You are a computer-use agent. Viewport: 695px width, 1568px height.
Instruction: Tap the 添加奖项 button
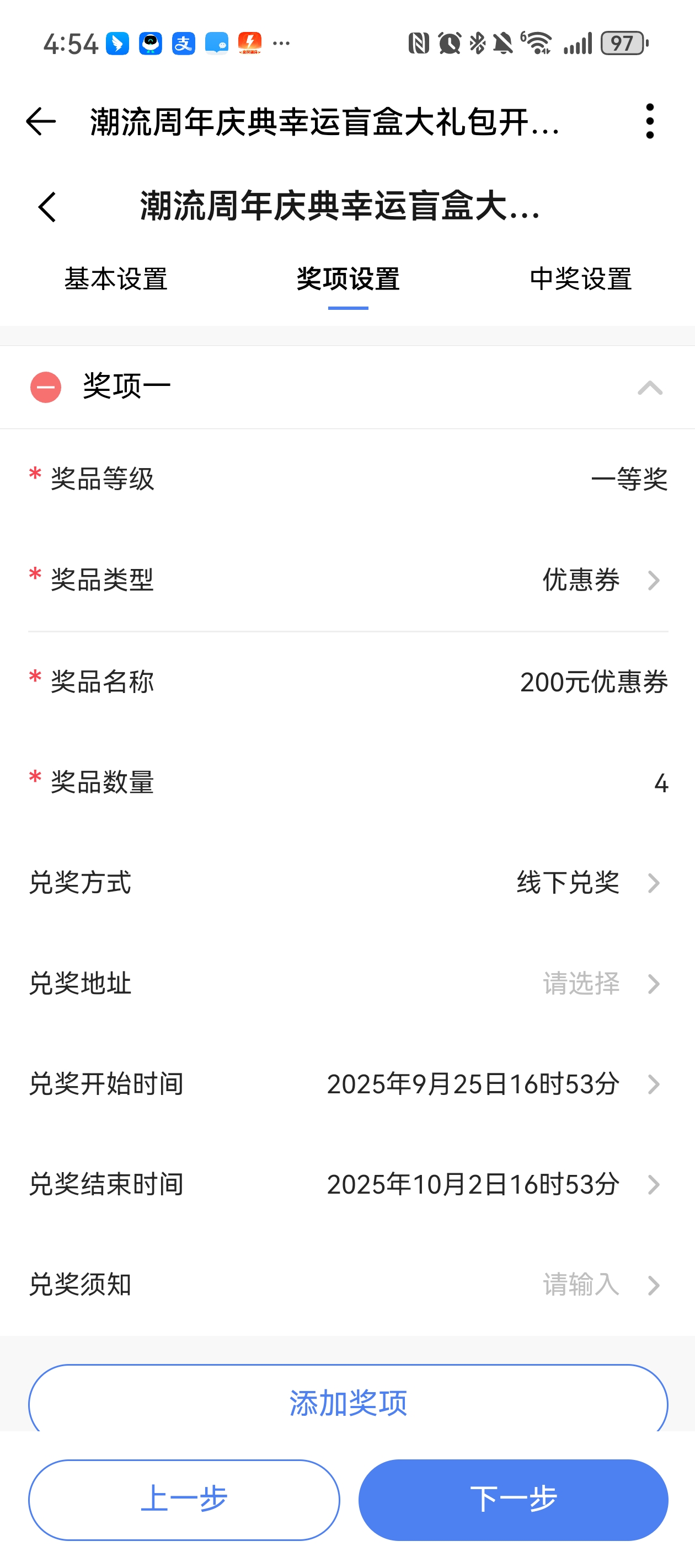[348, 1403]
